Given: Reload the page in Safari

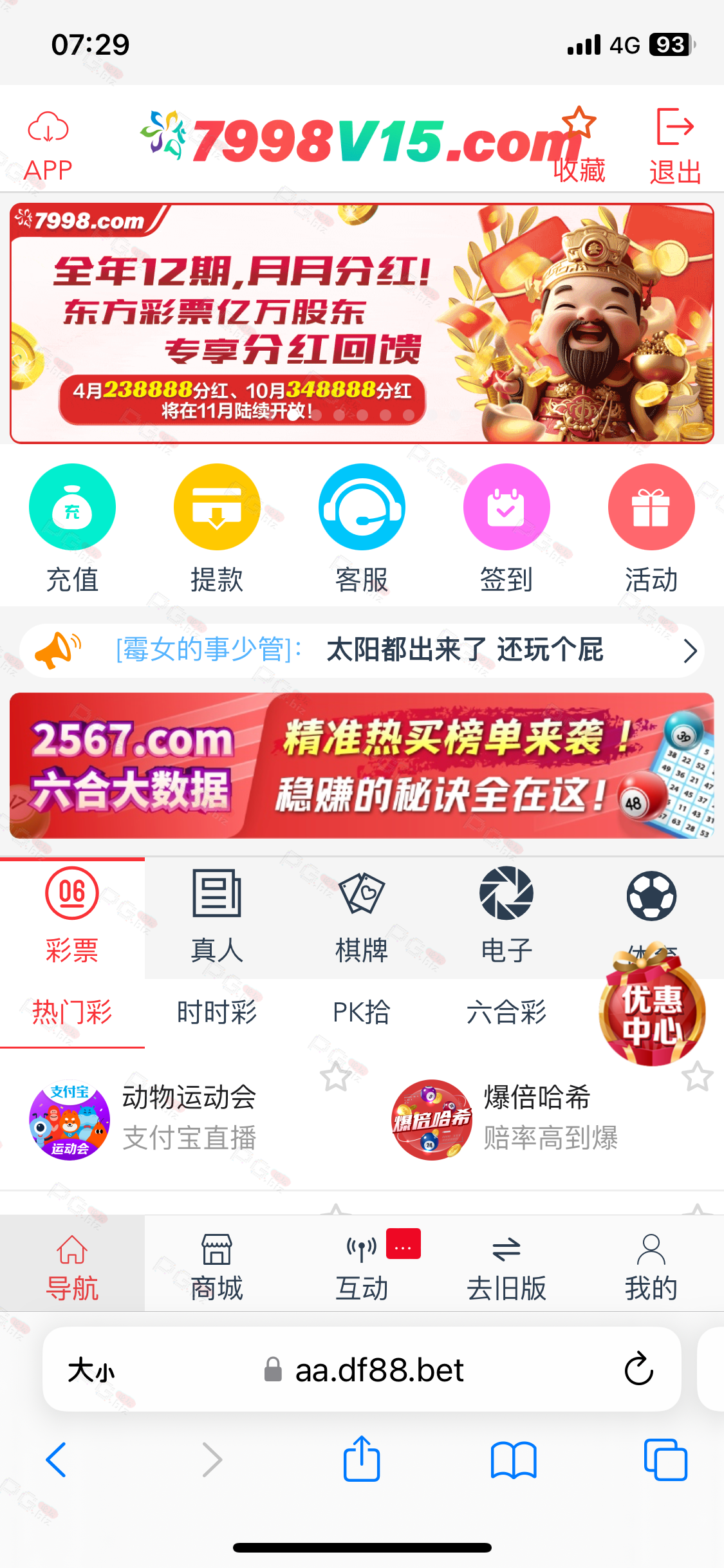Looking at the screenshot, I should pyautogui.click(x=638, y=1369).
